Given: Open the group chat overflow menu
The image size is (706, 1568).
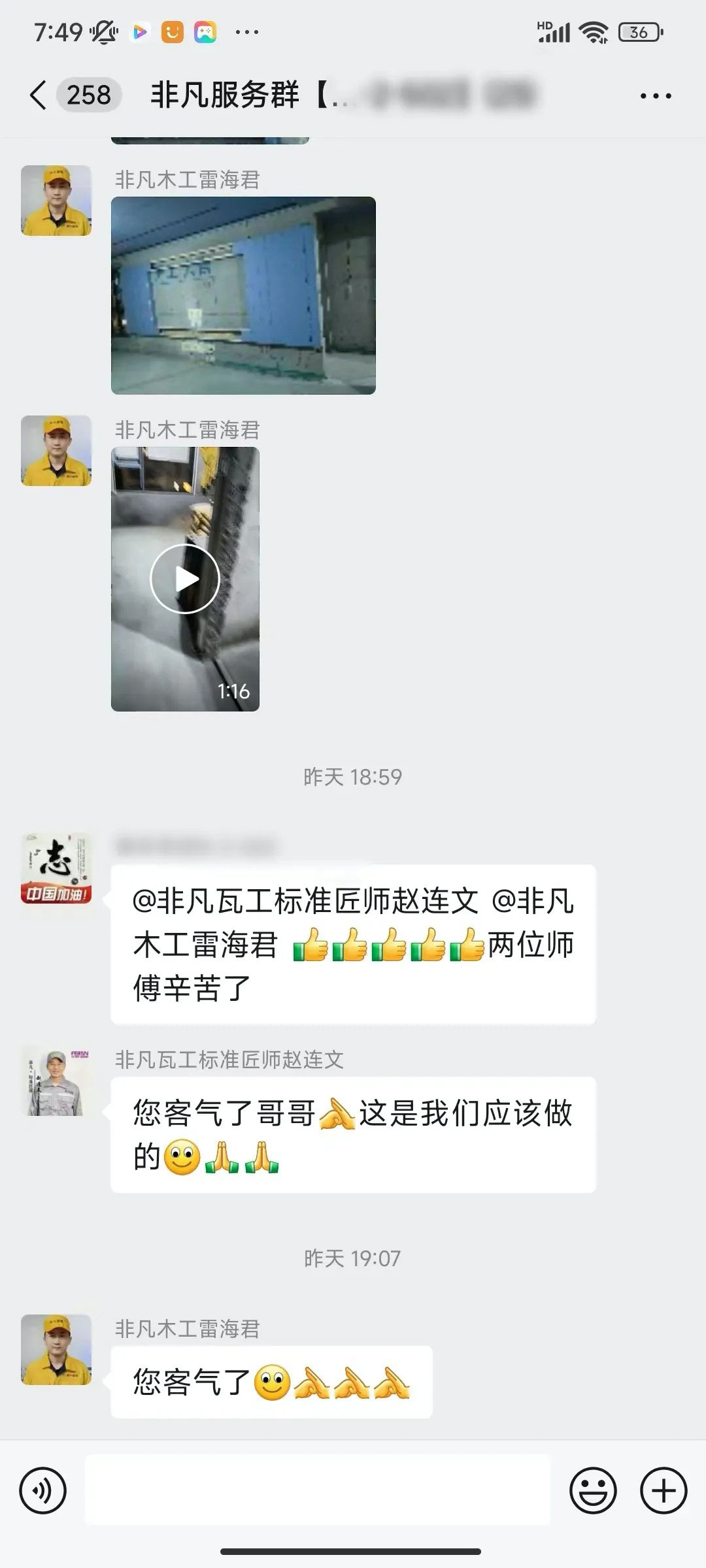Looking at the screenshot, I should click(655, 96).
